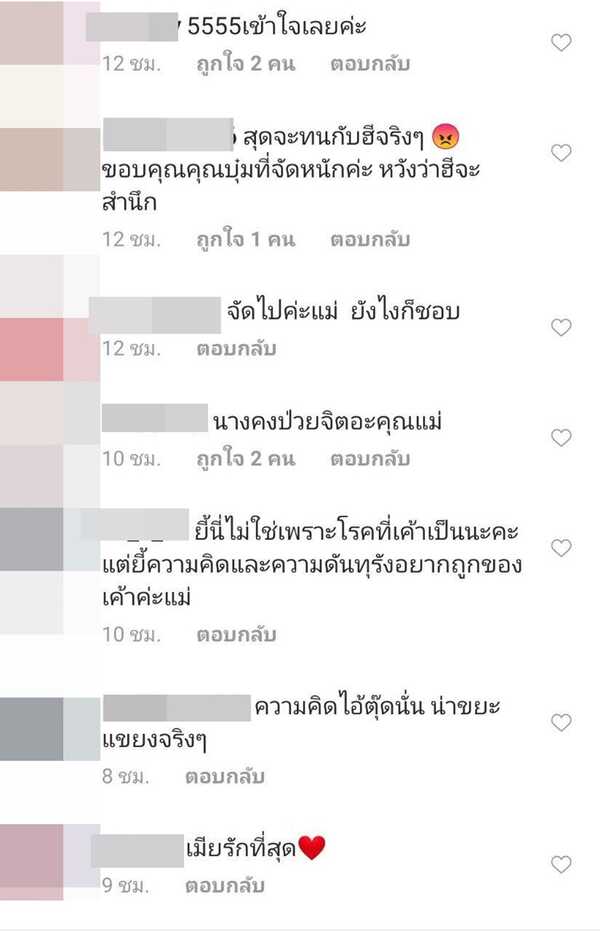This screenshot has height=931, width=600.
Task: Heart the comment "จัดไปค่ะแม่ ยังไงก็ชอบ"
Action: point(562,327)
